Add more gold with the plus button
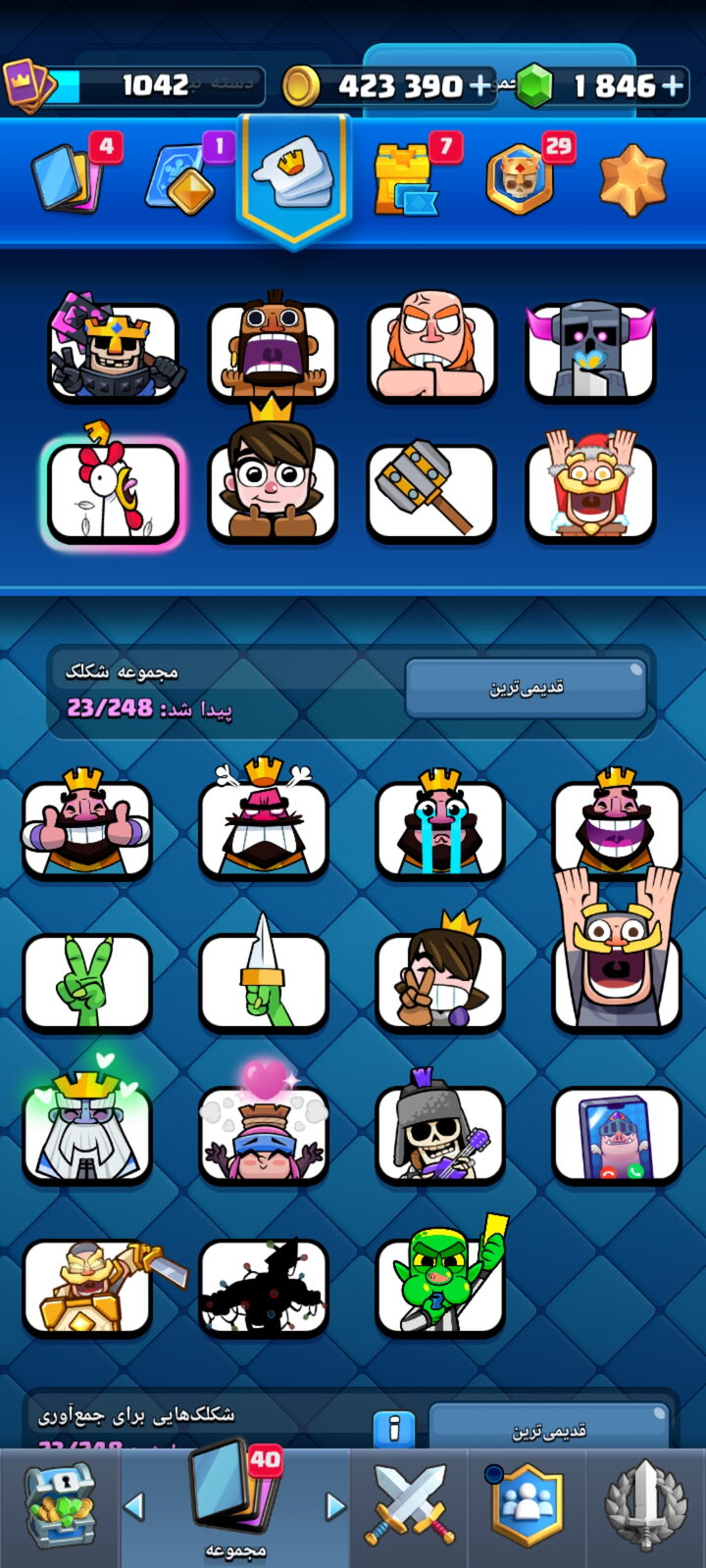 480,86
